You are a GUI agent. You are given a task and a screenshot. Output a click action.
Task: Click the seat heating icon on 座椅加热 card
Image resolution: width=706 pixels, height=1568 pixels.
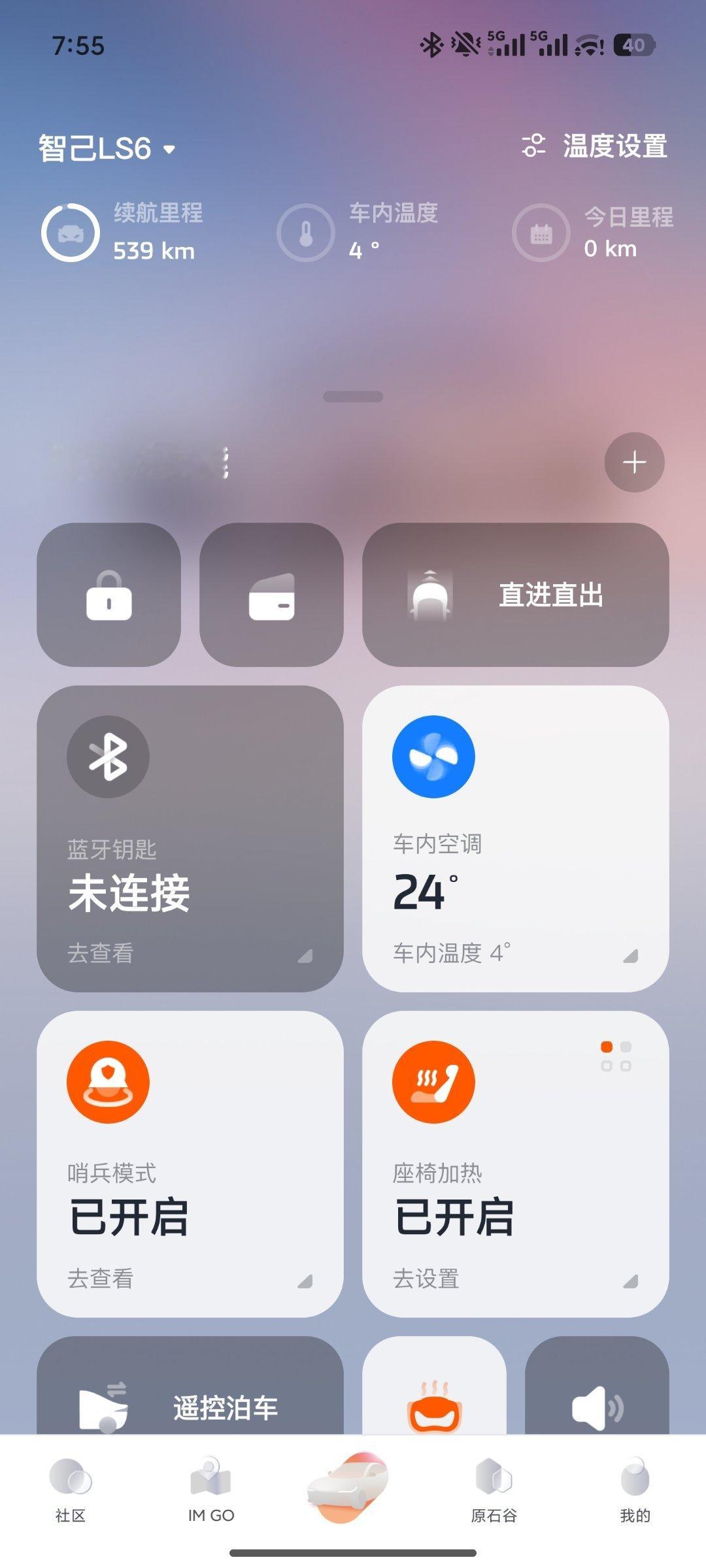pos(433,1083)
